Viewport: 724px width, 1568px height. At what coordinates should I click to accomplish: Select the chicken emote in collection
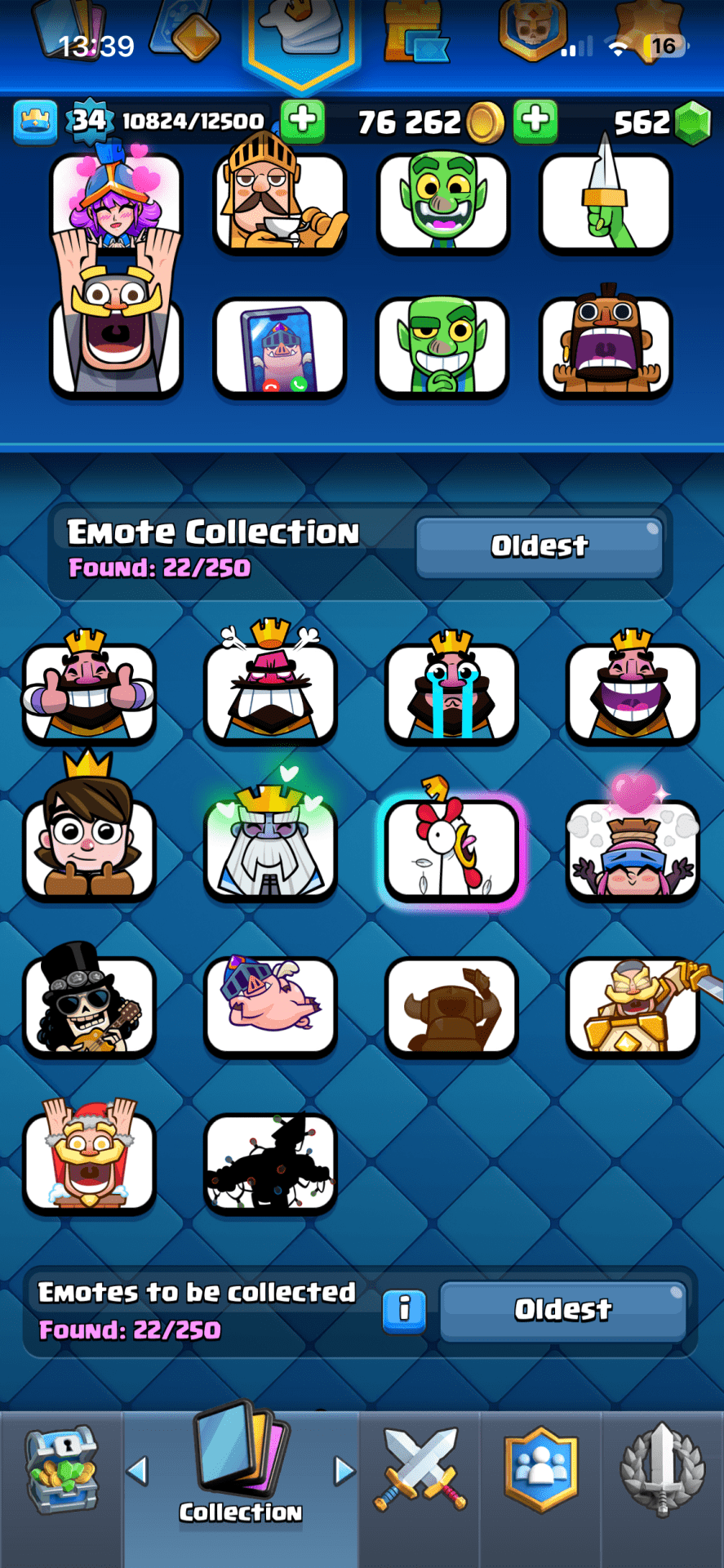451,849
